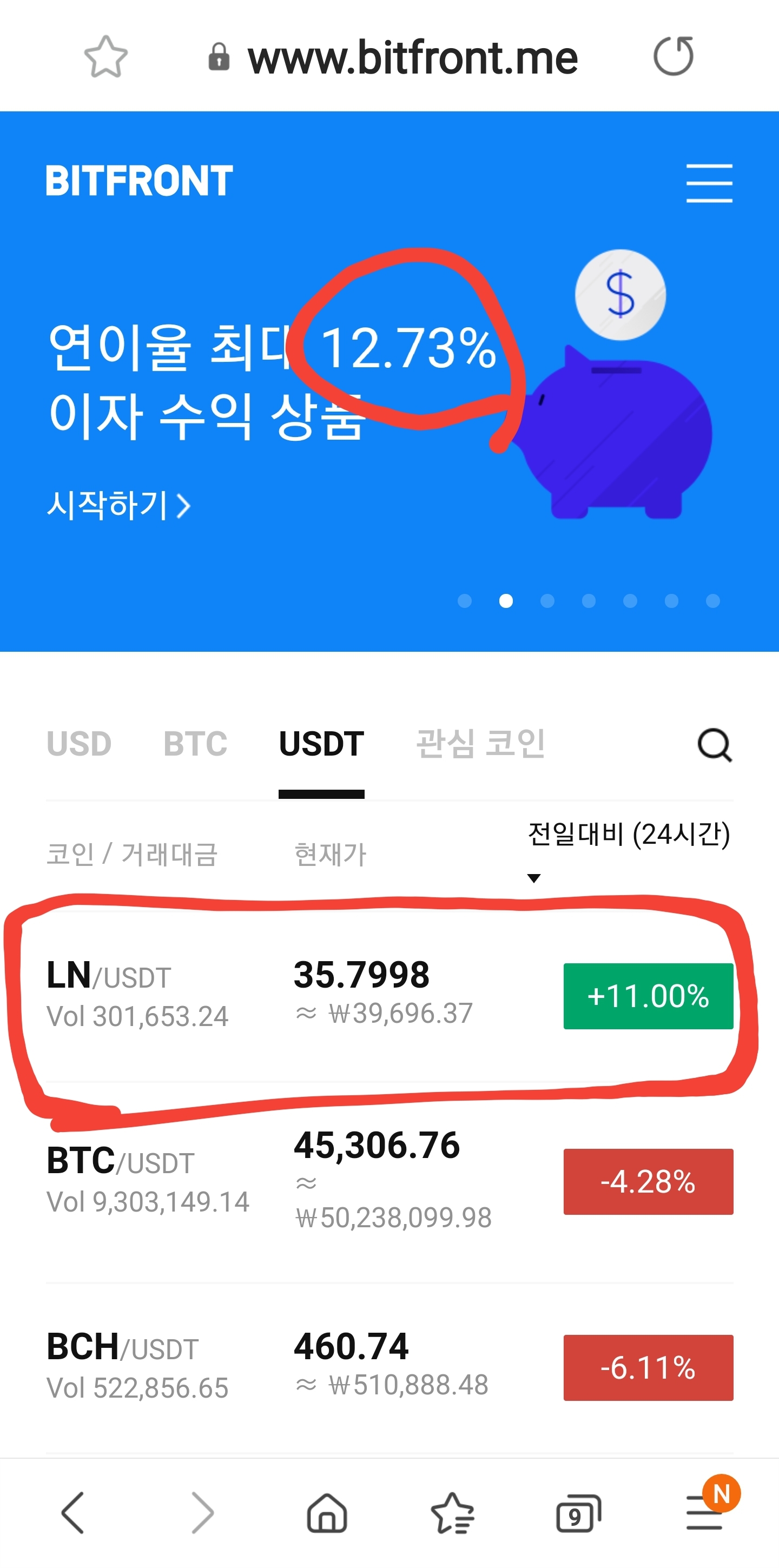Bookmark this page with the star icon
779x1568 pixels.
[x=106, y=57]
